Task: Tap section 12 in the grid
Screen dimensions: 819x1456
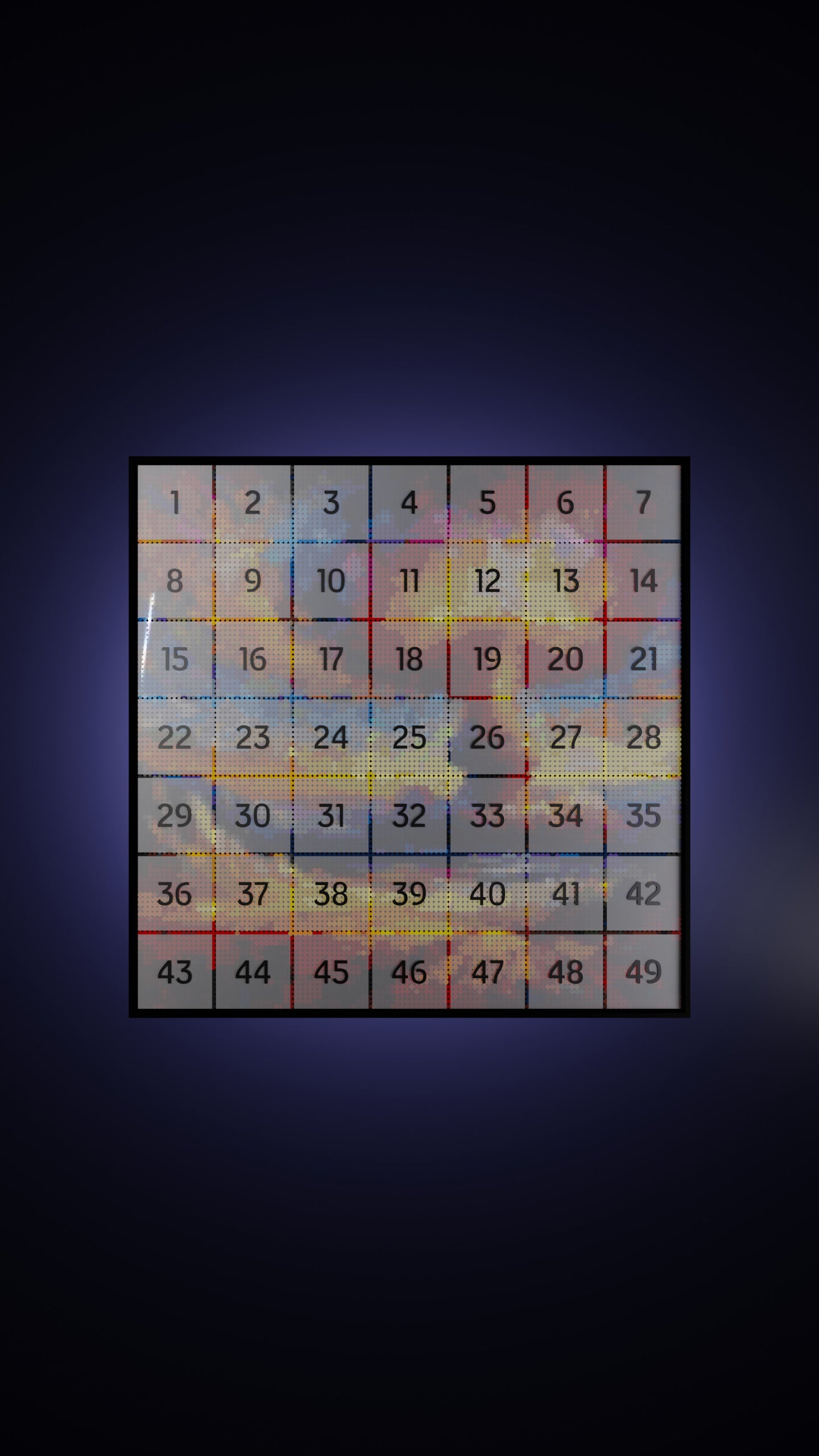Action: pyautogui.click(x=487, y=581)
